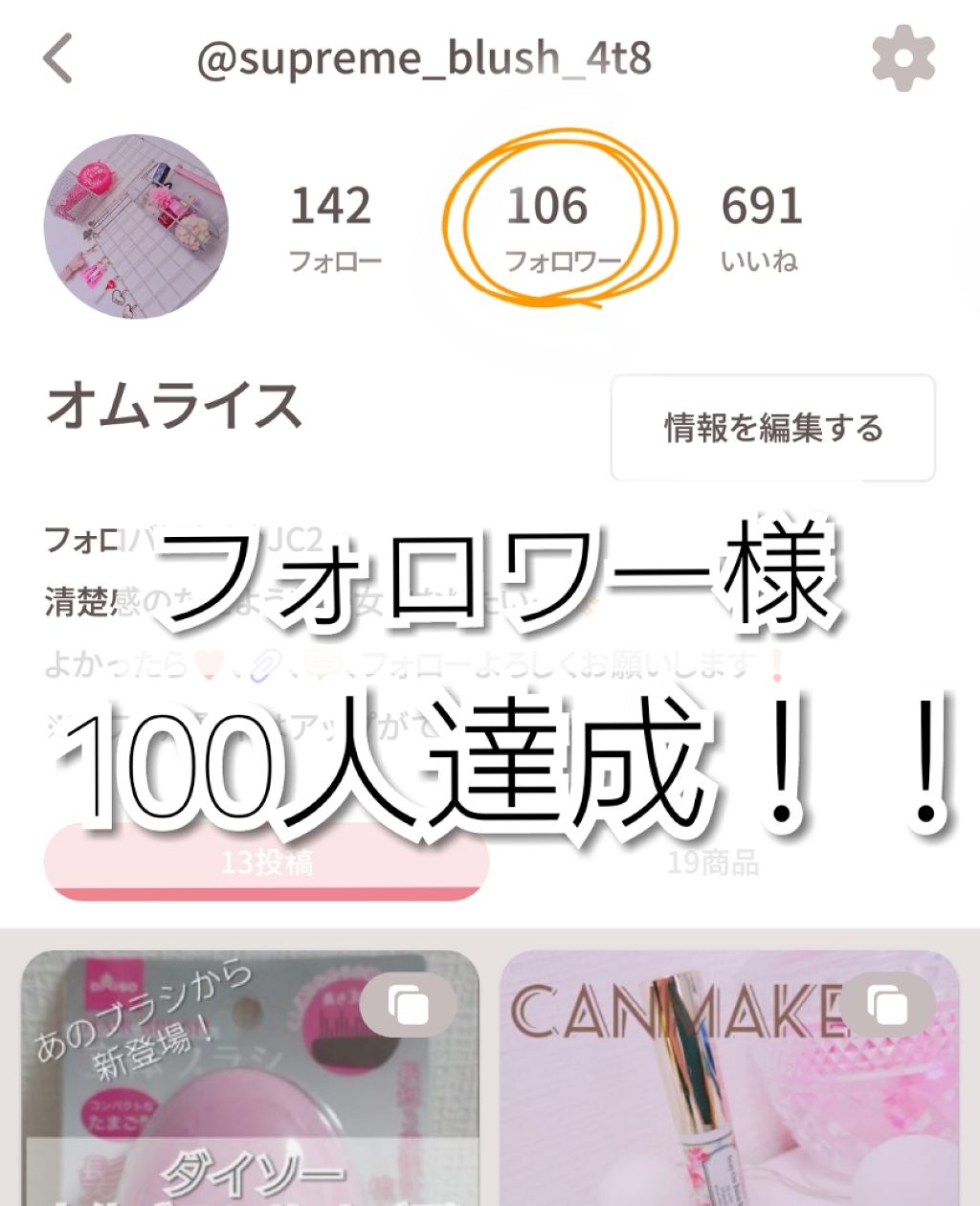Navigate back using the back chevron
The image size is (980, 1206).
57,57
